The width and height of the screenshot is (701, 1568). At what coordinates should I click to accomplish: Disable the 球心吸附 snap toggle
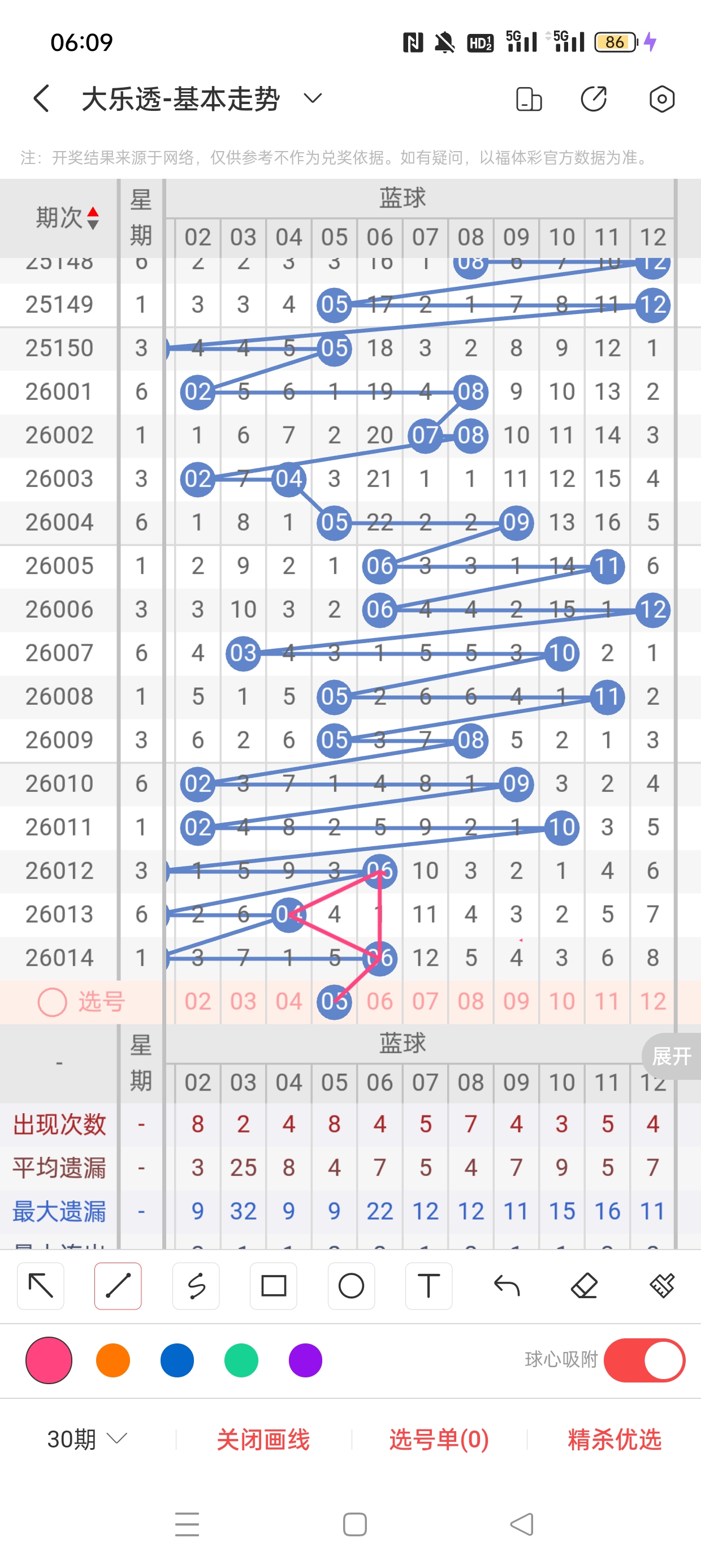tap(644, 1360)
